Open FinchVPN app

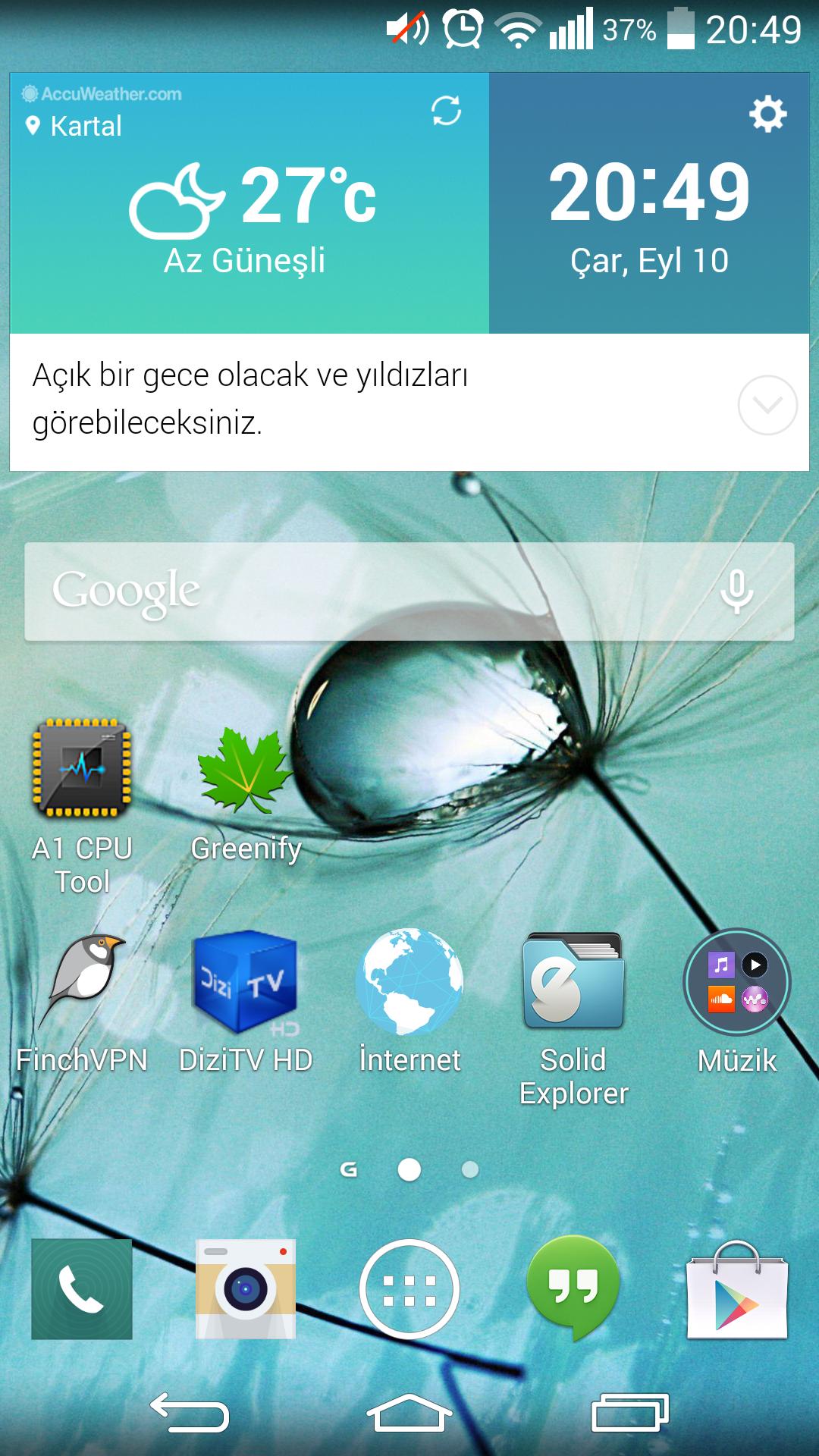click(x=82, y=982)
